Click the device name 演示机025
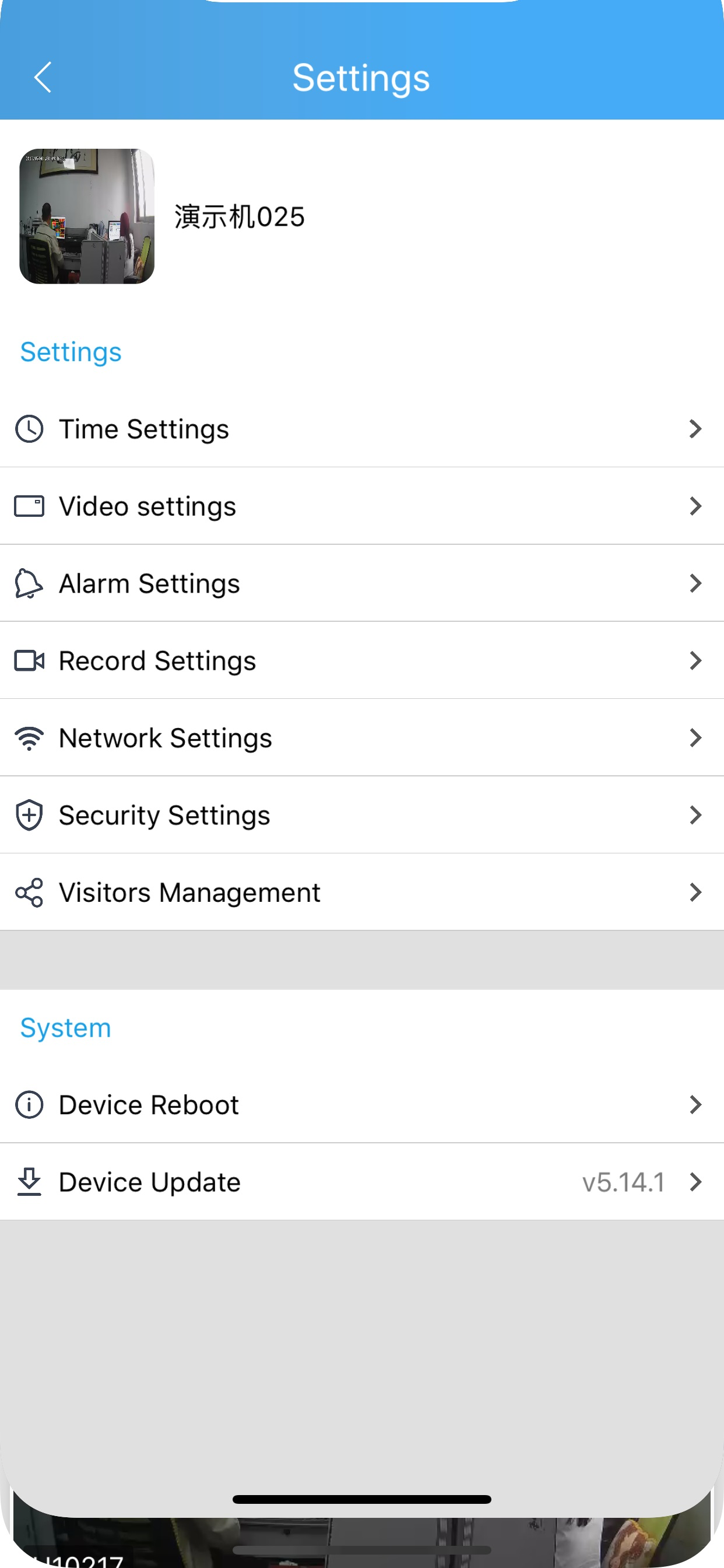This screenshot has width=724, height=1568. pos(239,216)
